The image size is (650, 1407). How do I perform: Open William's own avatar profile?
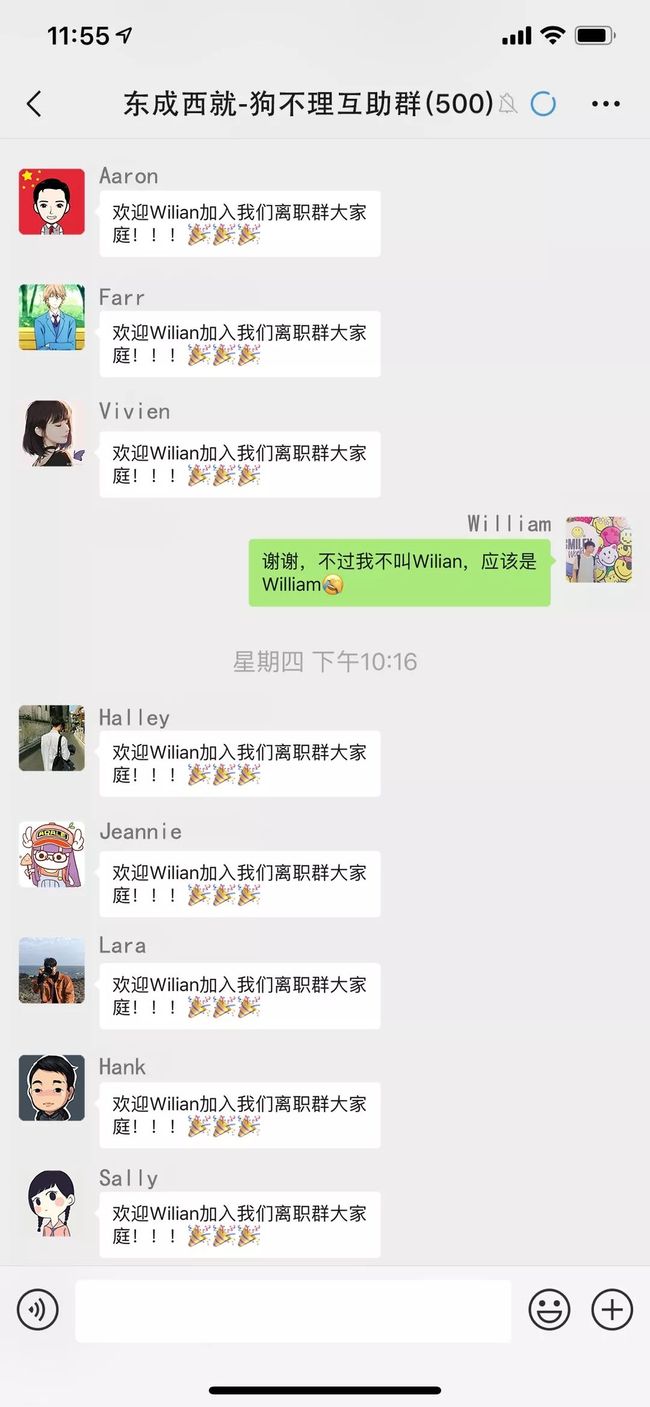point(598,549)
